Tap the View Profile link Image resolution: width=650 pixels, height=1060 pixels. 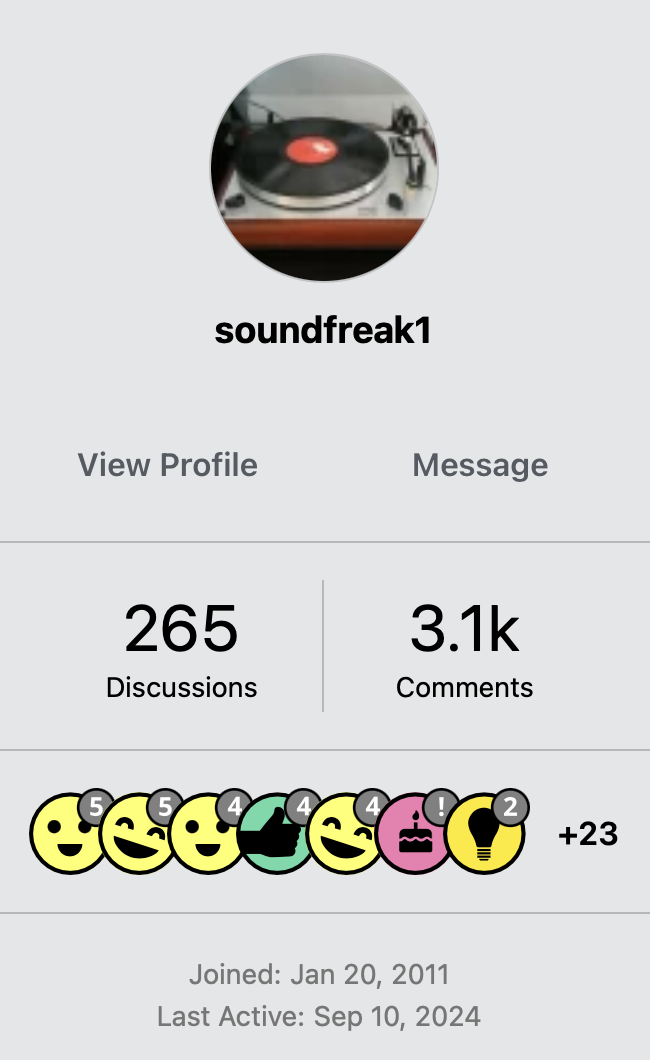[168, 465]
